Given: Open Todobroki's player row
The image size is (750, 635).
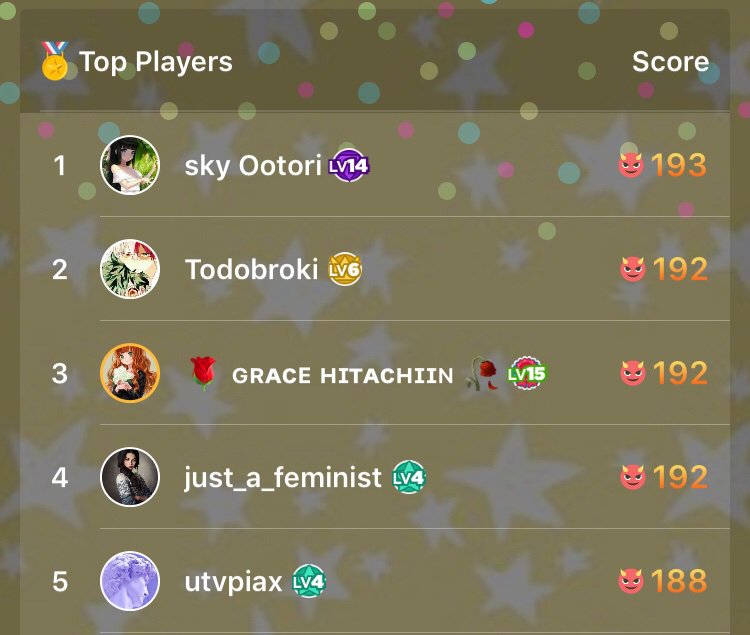Looking at the screenshot, I should coord(251,269).
